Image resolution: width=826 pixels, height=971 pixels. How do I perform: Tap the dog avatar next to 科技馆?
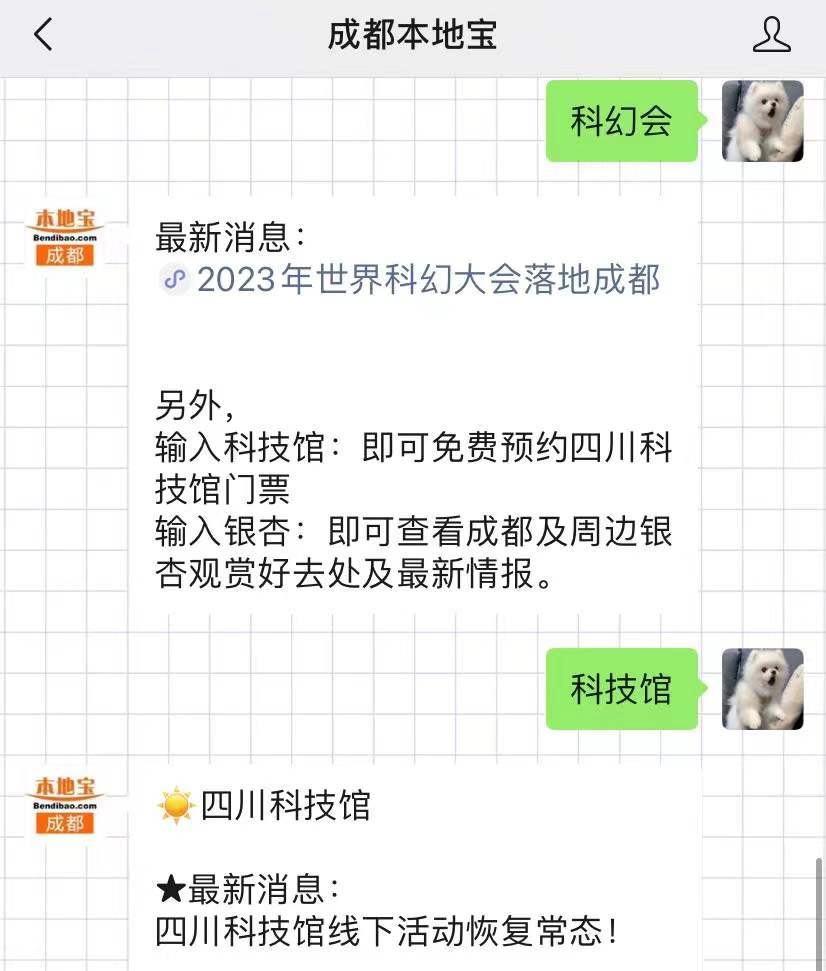(x=762, y=689)
